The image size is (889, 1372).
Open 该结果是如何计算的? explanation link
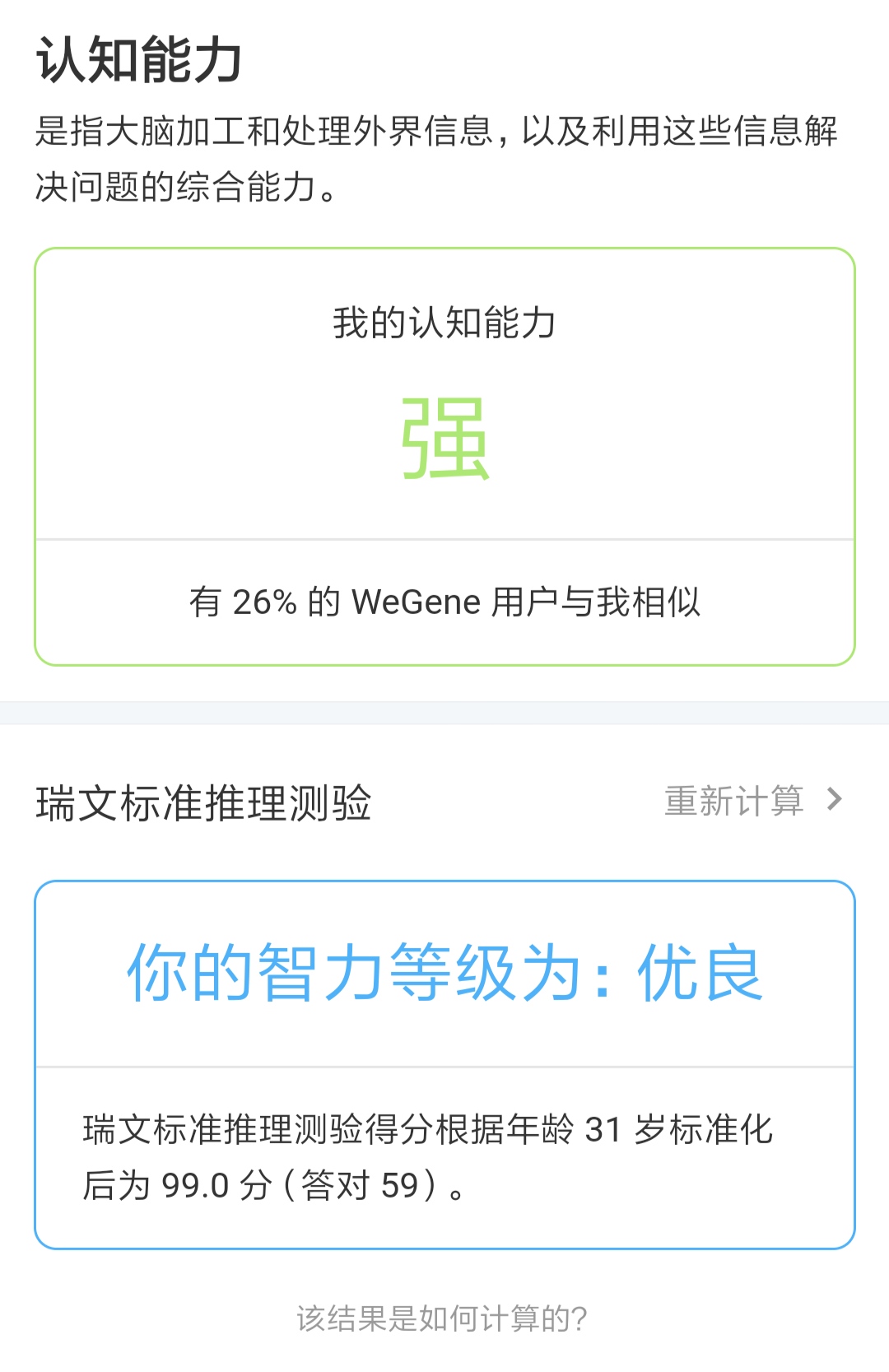point(442,1319)
